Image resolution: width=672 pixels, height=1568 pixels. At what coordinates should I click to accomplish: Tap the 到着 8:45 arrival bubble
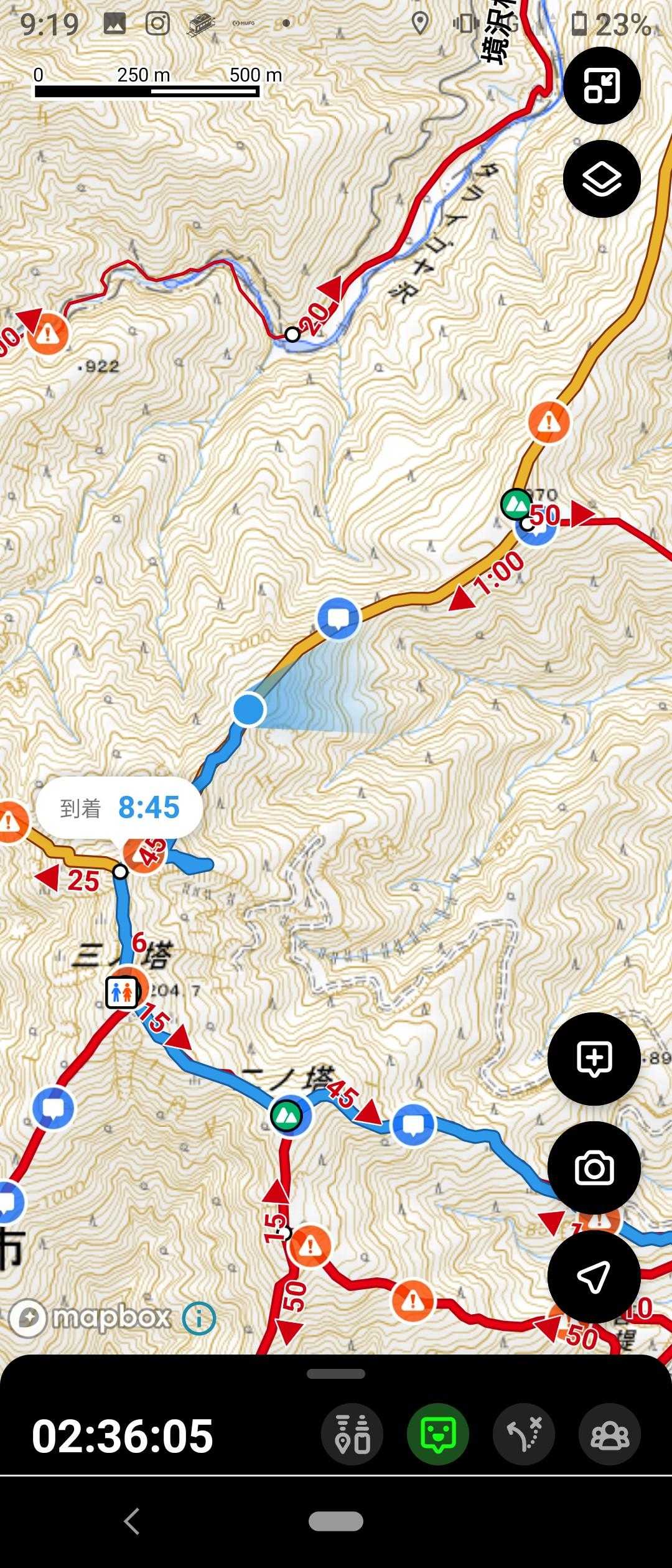click(x=119, y=808)
